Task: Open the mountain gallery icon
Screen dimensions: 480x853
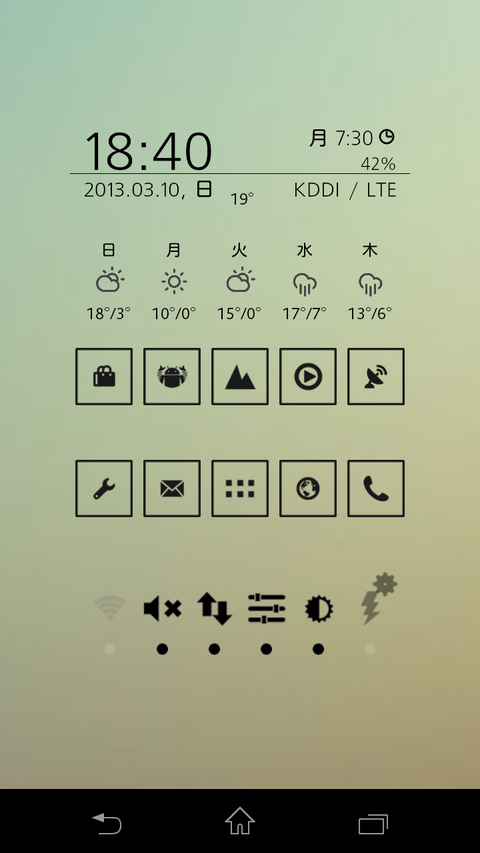Action: [x=240, y=376]
